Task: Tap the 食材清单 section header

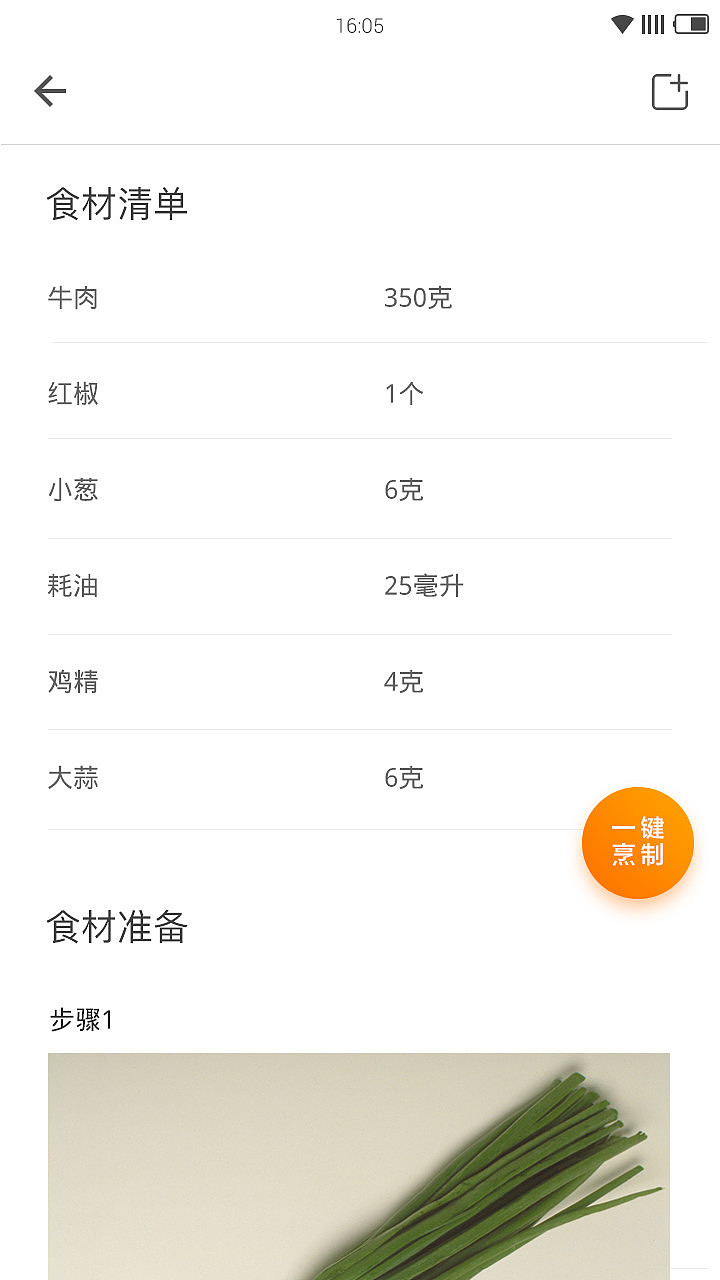Action: pyautogui.click(x=117, y=203)
